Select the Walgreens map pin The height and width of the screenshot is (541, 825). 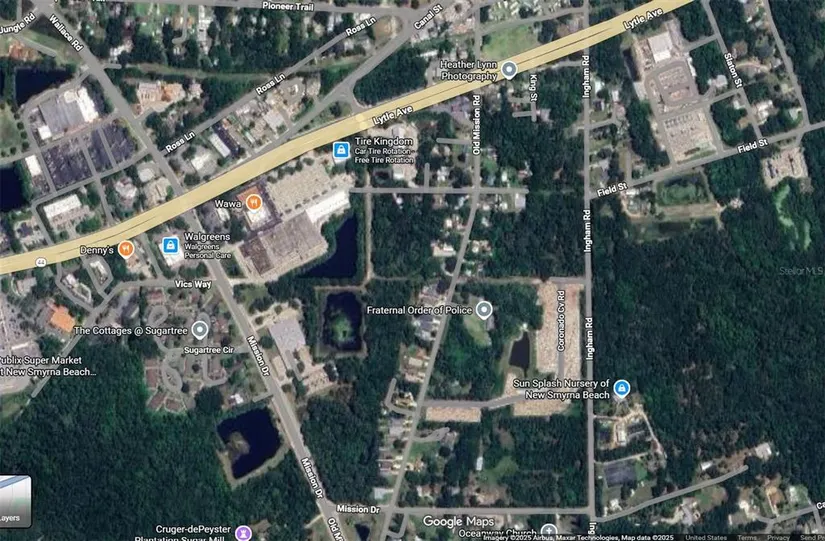coord(170,244)
